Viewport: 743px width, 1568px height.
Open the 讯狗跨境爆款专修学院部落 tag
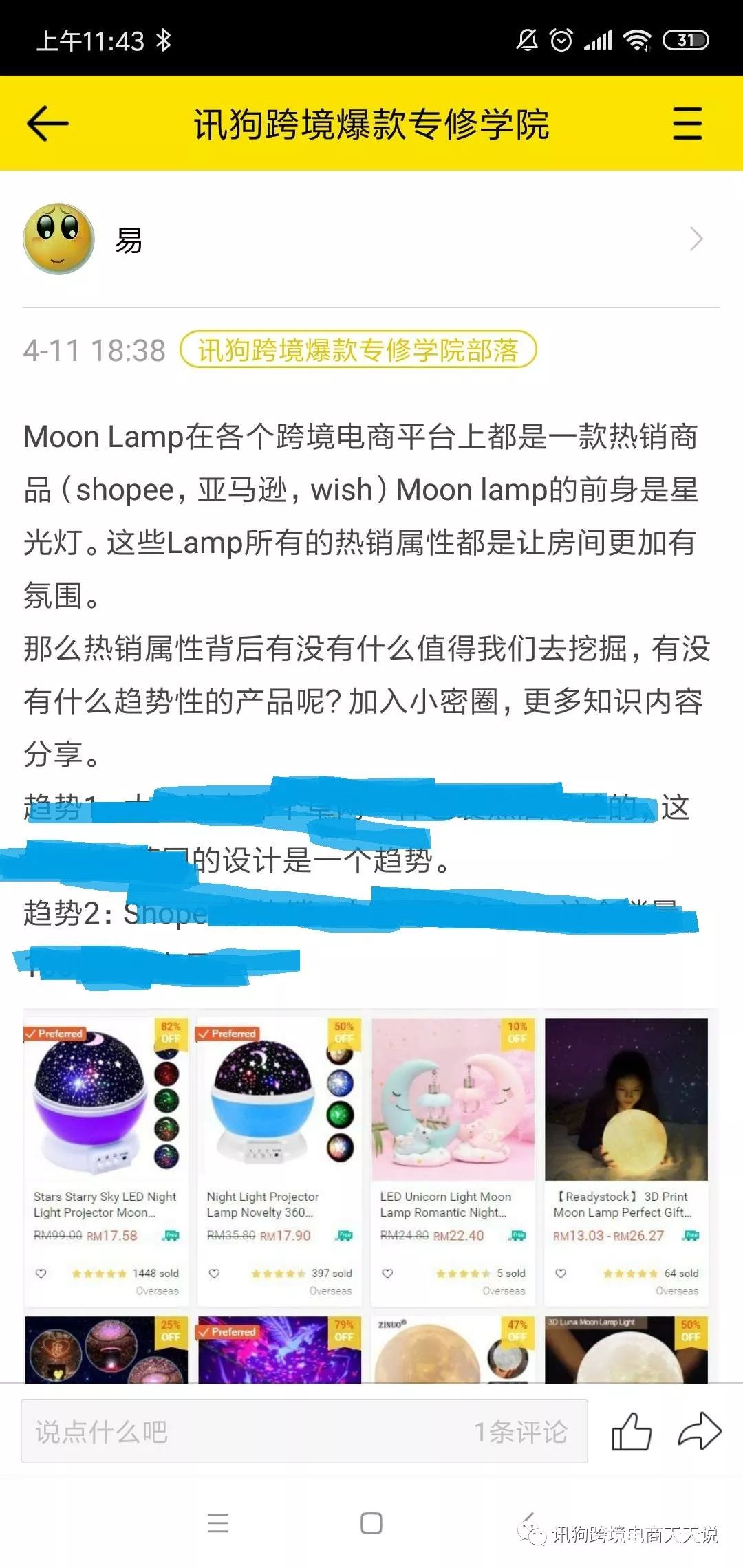358,350
